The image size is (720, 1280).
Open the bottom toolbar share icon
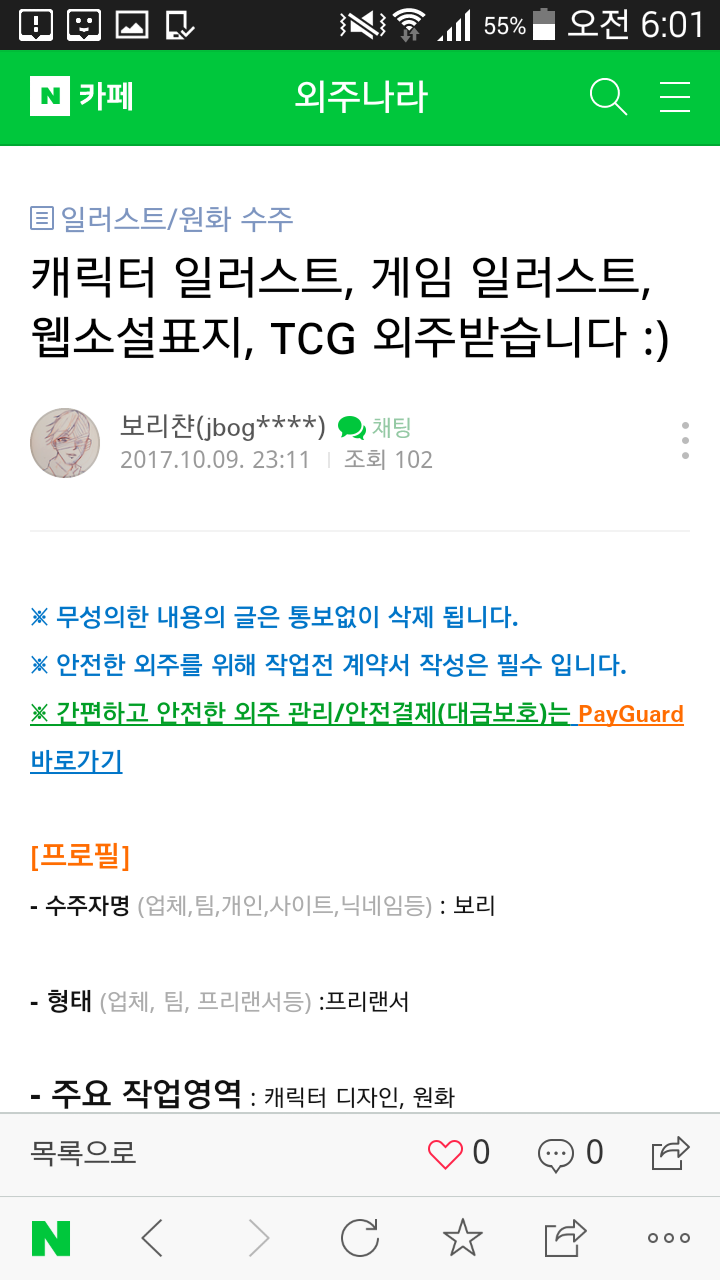click(x=565, y=1238)
